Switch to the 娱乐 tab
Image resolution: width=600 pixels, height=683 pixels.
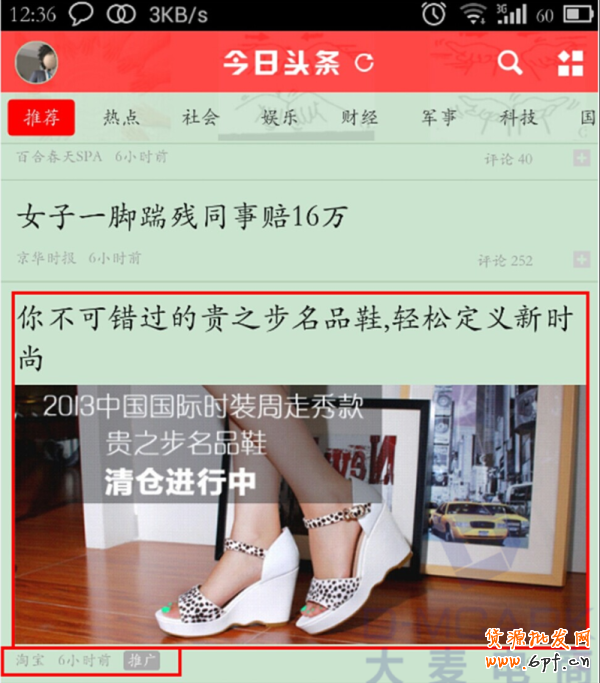pyautogui.click(x=280, y=118)
